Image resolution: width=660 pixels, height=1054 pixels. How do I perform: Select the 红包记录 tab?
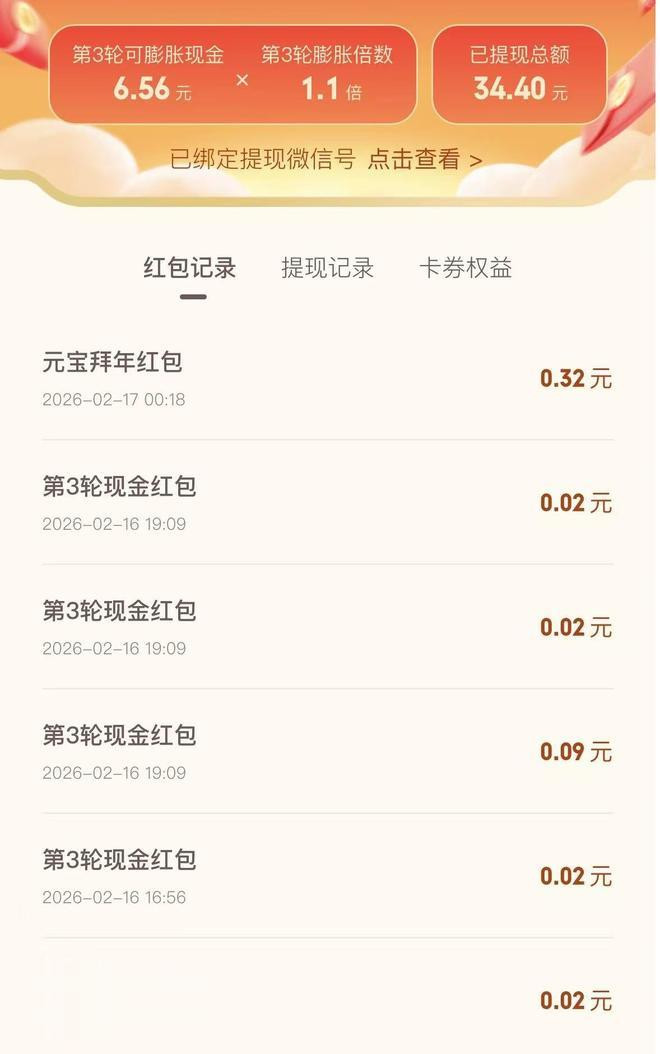190,268
